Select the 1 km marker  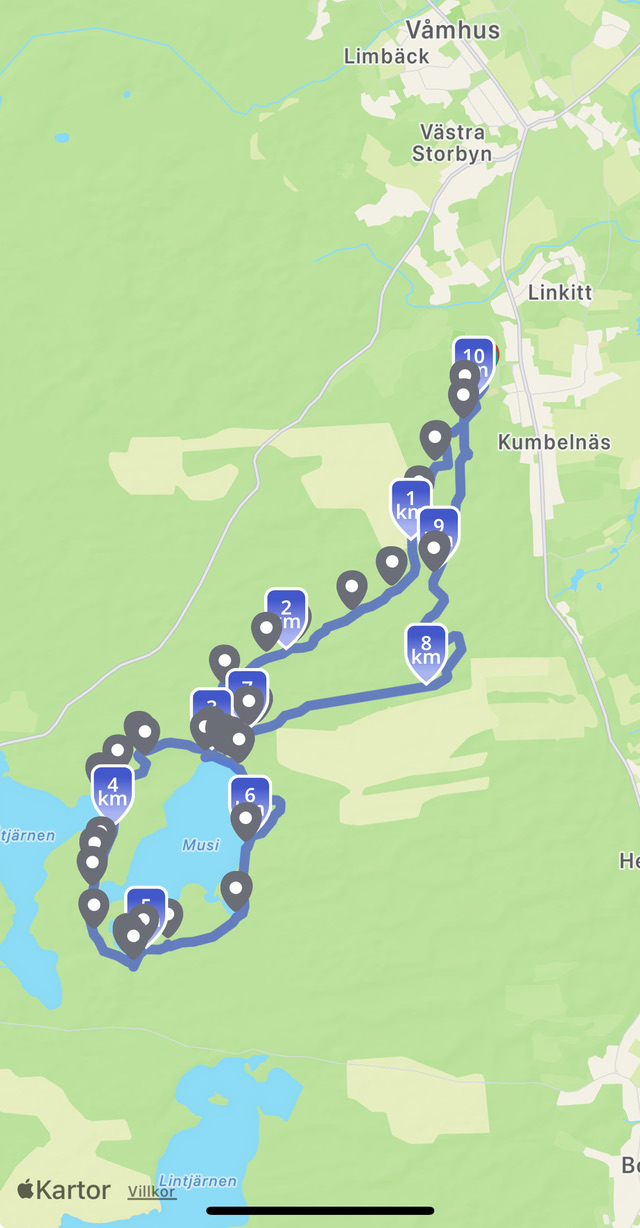point(410,503)
